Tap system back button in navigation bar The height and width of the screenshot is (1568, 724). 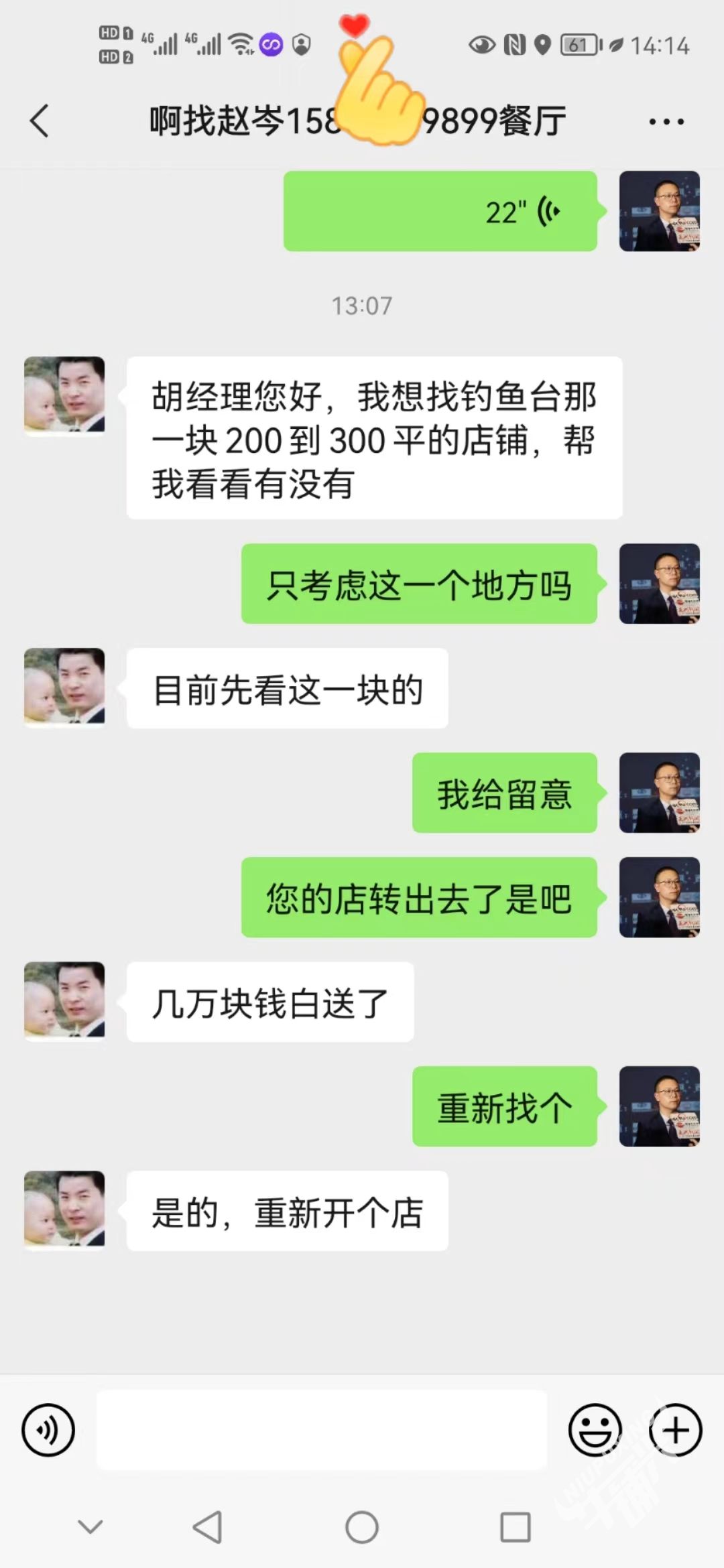(207, 1528)
